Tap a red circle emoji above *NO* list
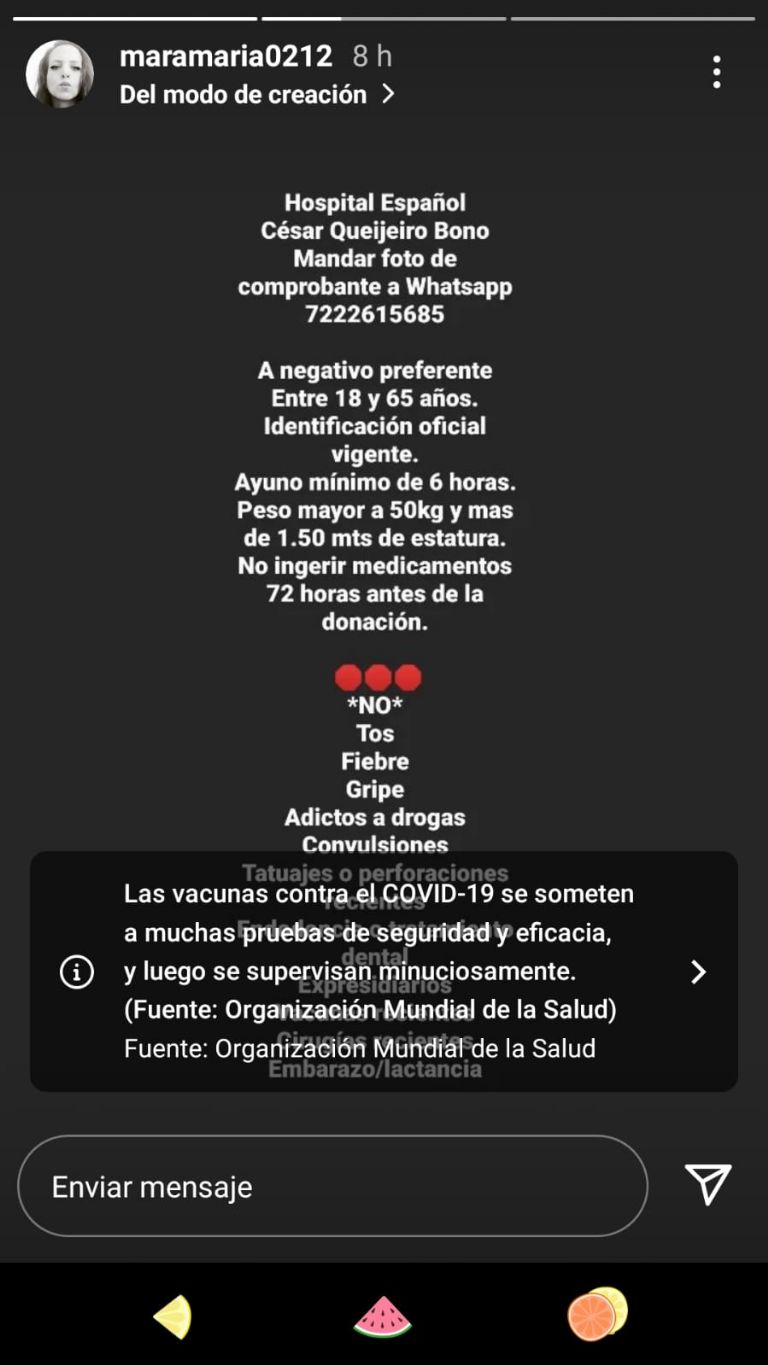 tap(377, 676)
